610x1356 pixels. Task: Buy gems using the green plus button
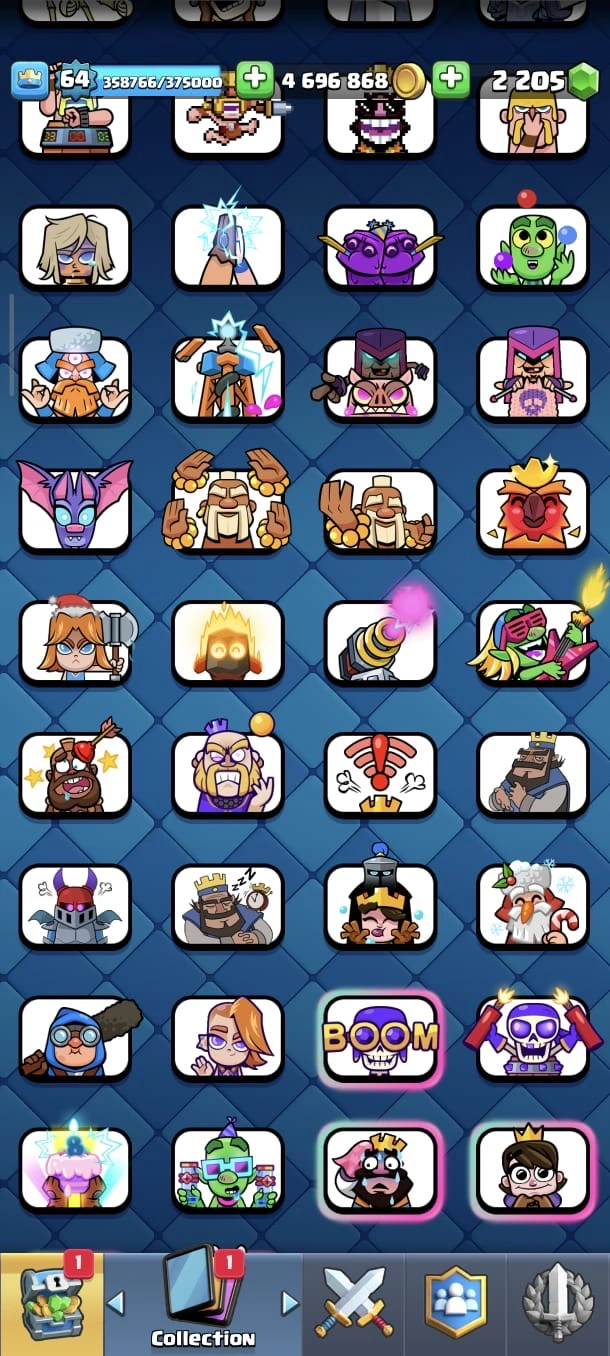[451, 80]
